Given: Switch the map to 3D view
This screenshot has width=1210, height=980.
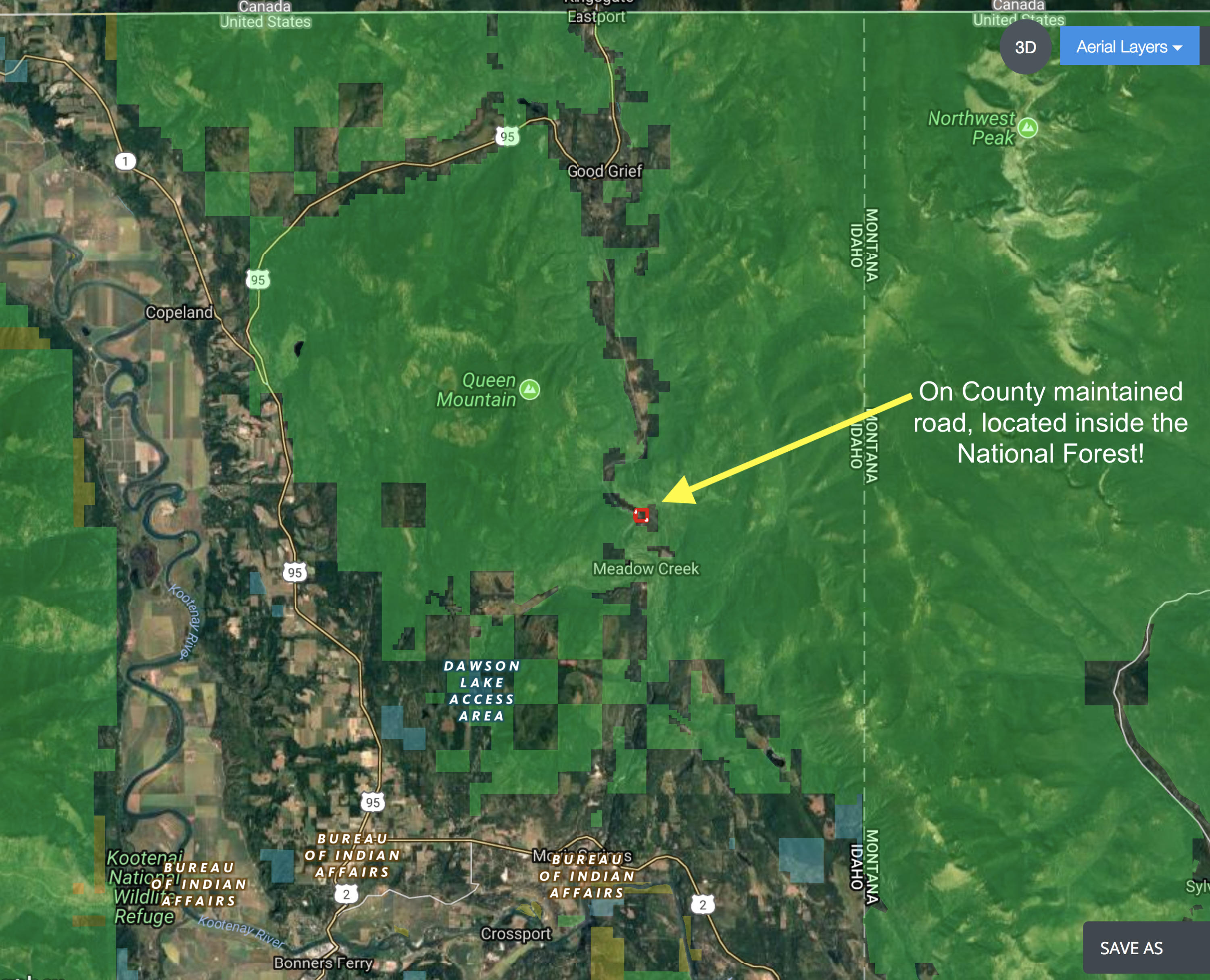Looking at the screenshot, I should click(x=1025, y=48).
